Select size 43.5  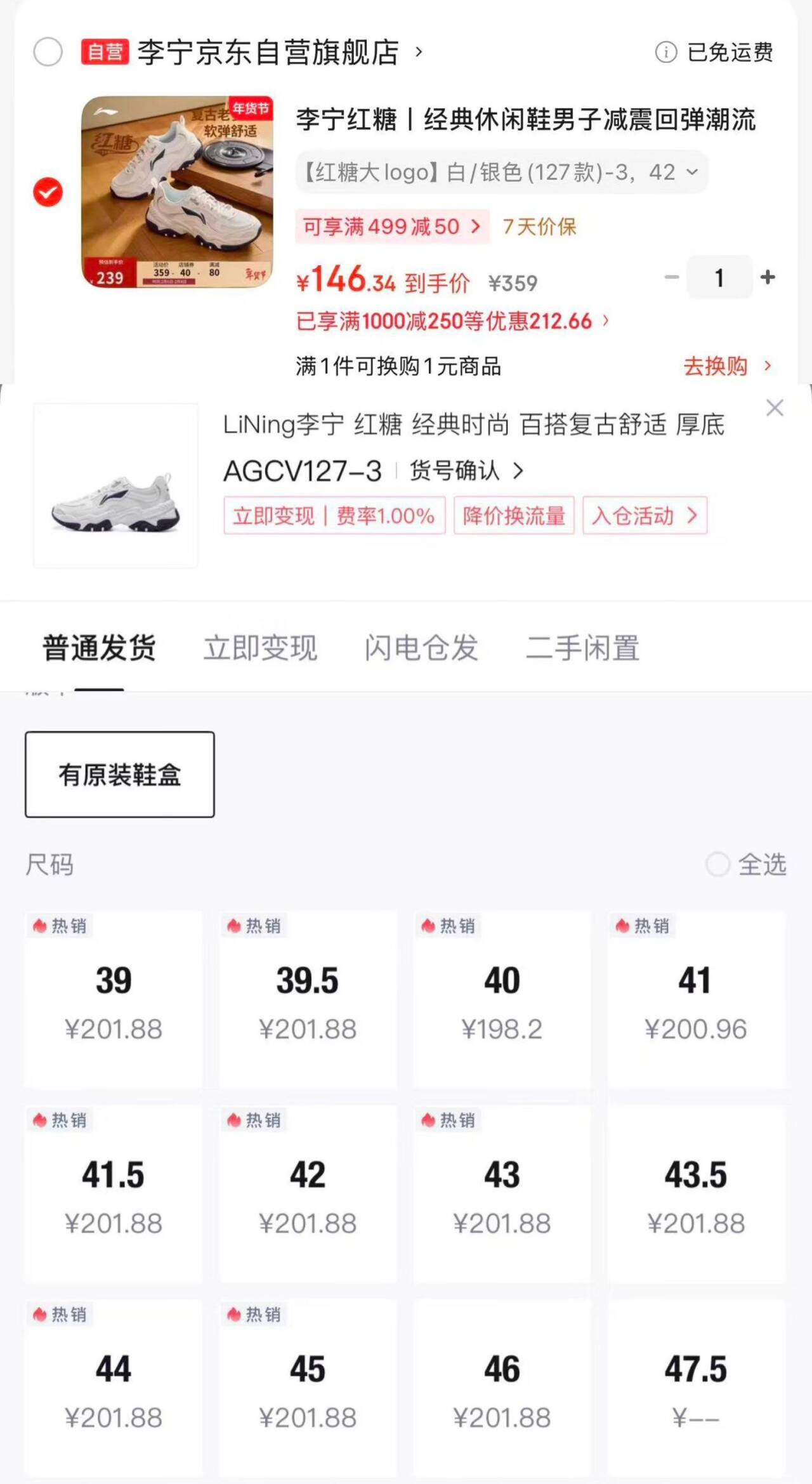click(696, 1193)
